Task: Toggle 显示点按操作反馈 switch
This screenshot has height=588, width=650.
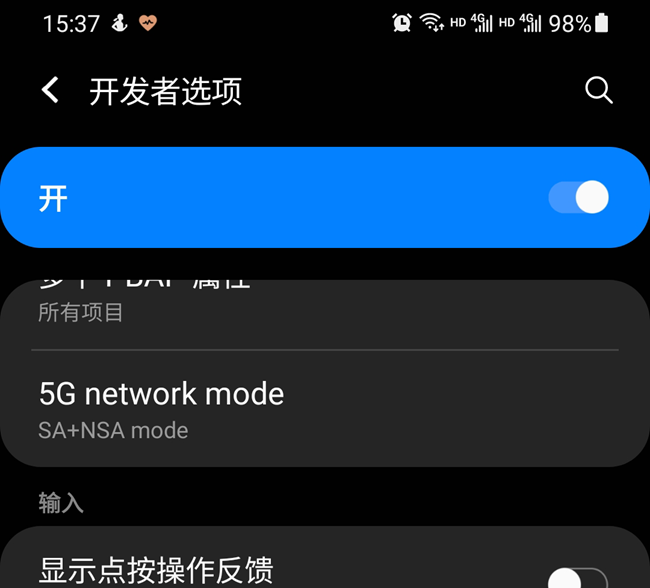Action: tap(577, 577)
